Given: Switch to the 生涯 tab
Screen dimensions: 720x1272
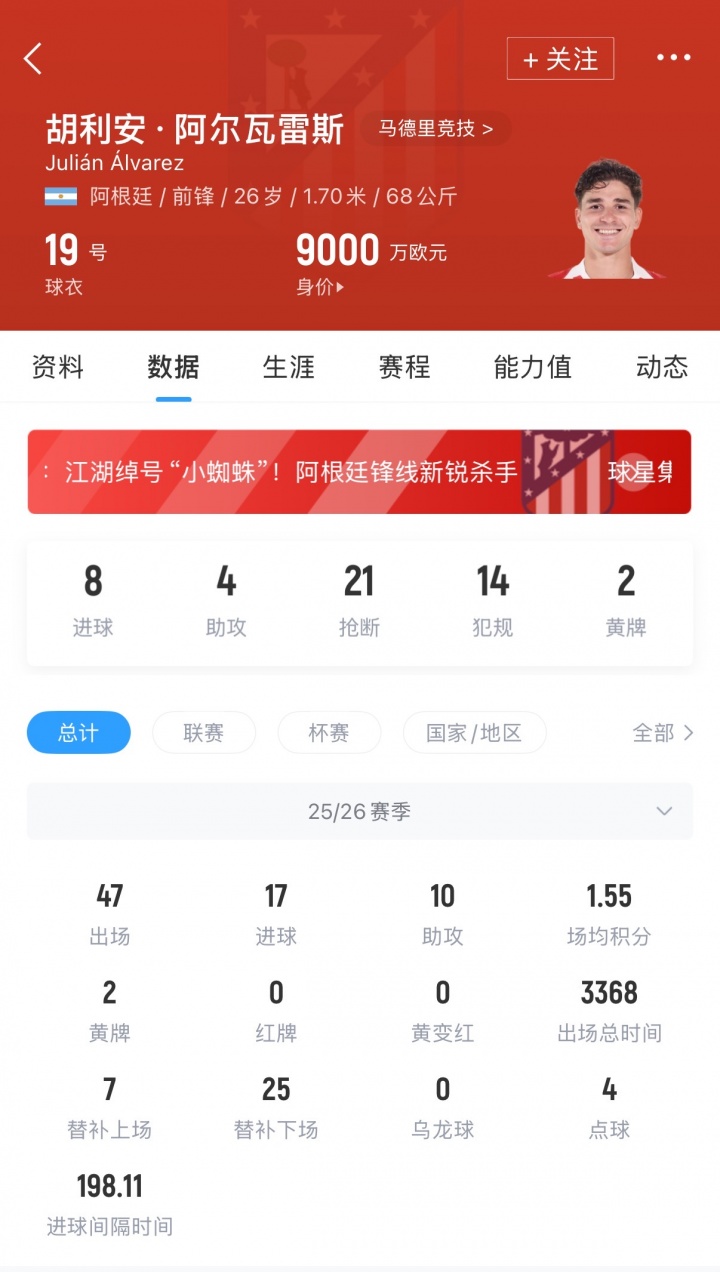Looking at the screenshot, I should [x=288, y=367].
